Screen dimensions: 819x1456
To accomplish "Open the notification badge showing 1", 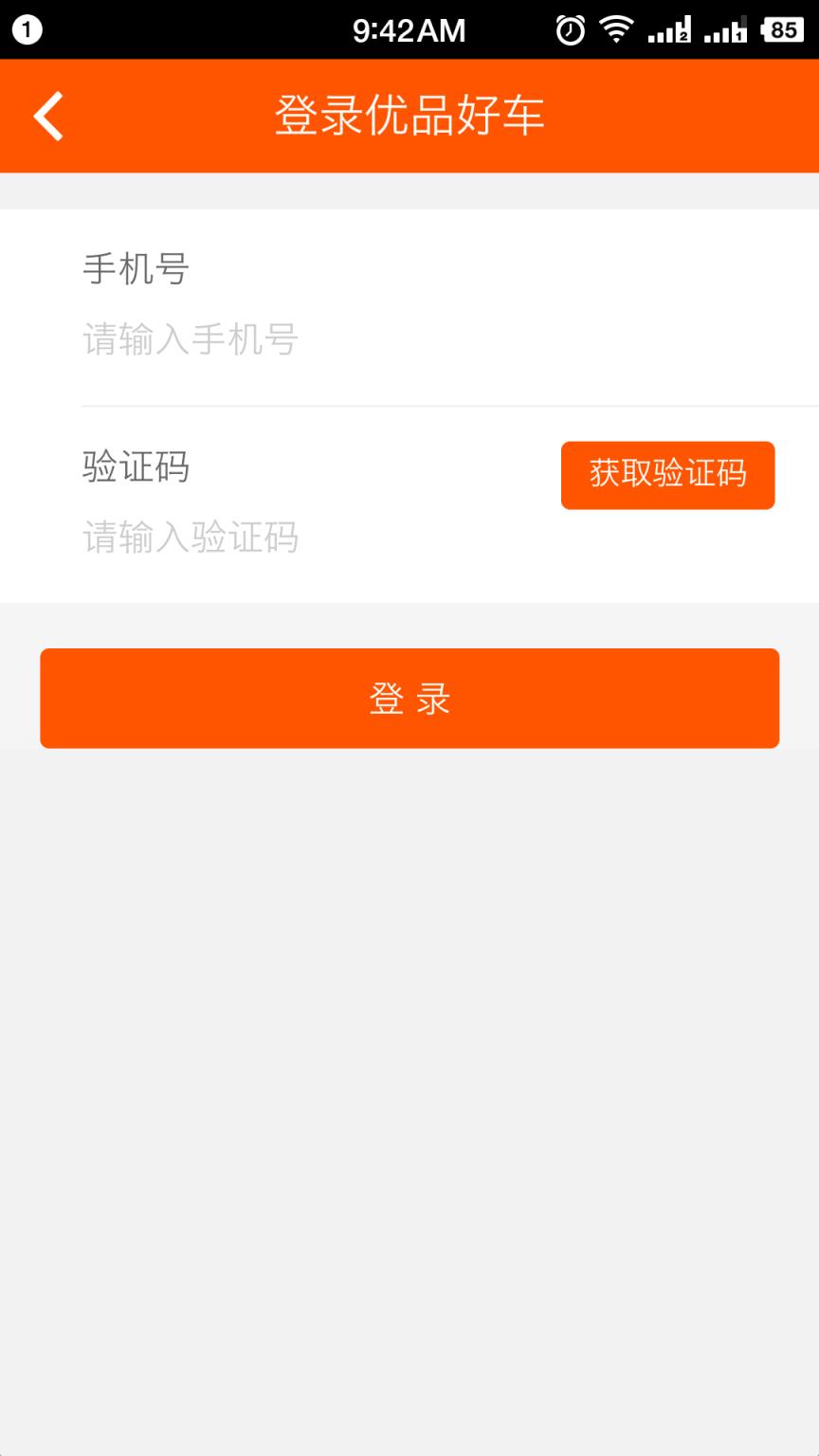I will pos(26,28).
